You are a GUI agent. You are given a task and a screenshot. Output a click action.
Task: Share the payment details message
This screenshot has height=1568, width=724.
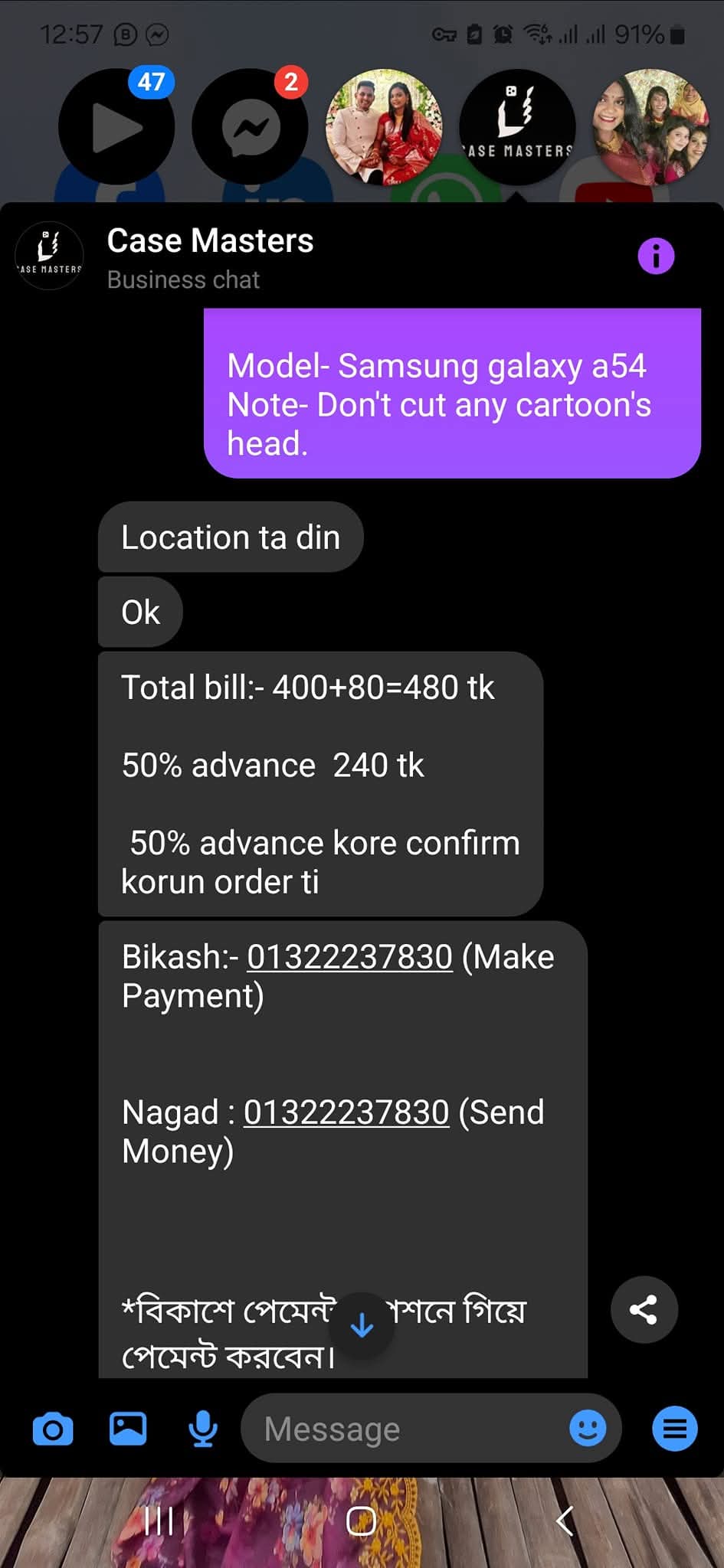[x=644, y=1310]
